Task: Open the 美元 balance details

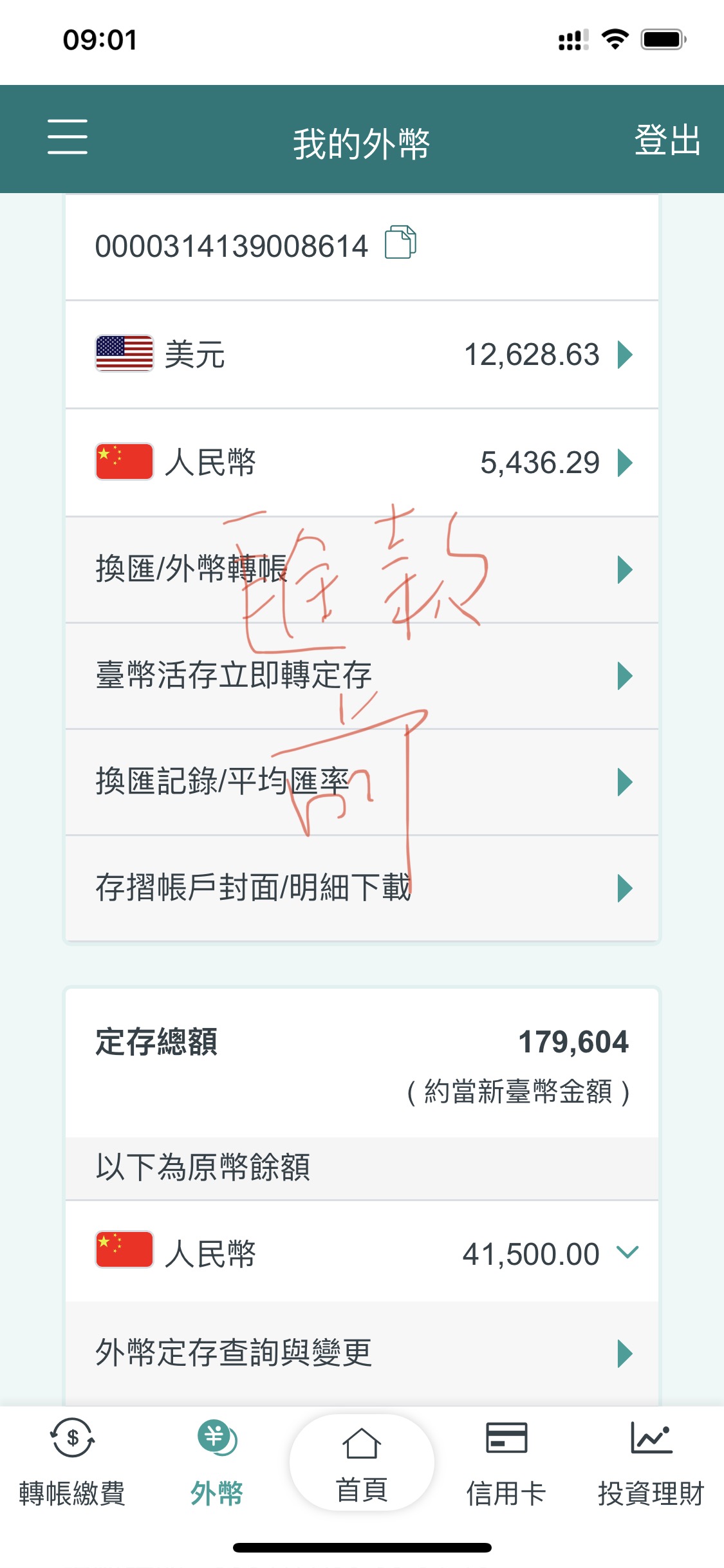Action: (x=362, y=354)
